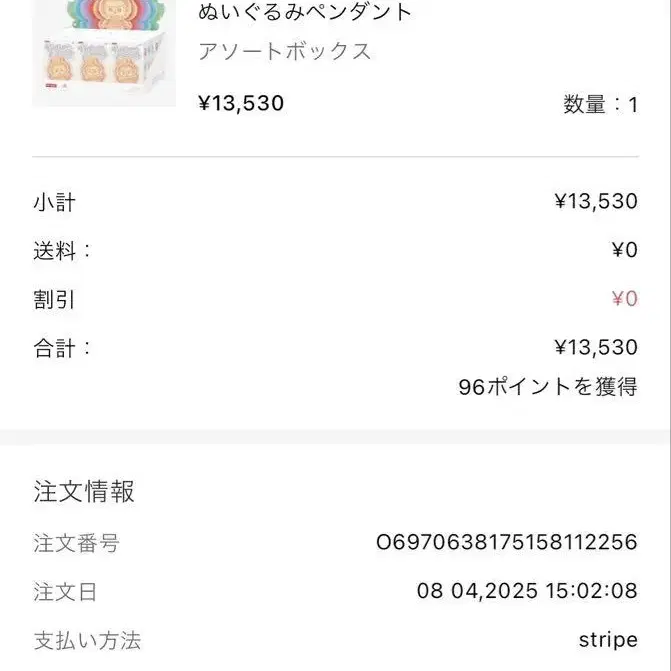The height and width of the screenshot is (671, 671).
Task: Open the ぬいぐるみペンダント product item
Action: [306, 13]
